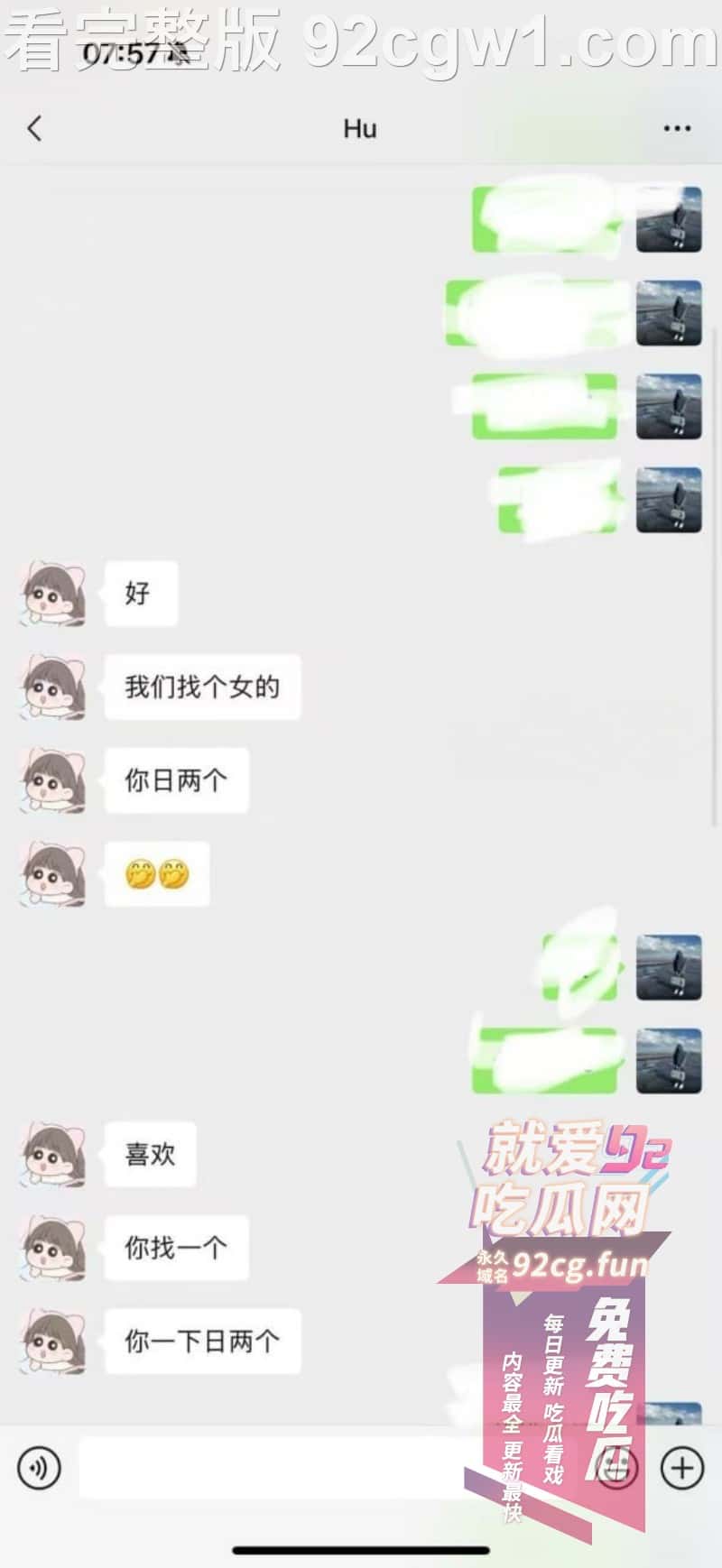Open the plus attachment menu
This screenshot has width=722, height=1568.
tap(682, 1468)
